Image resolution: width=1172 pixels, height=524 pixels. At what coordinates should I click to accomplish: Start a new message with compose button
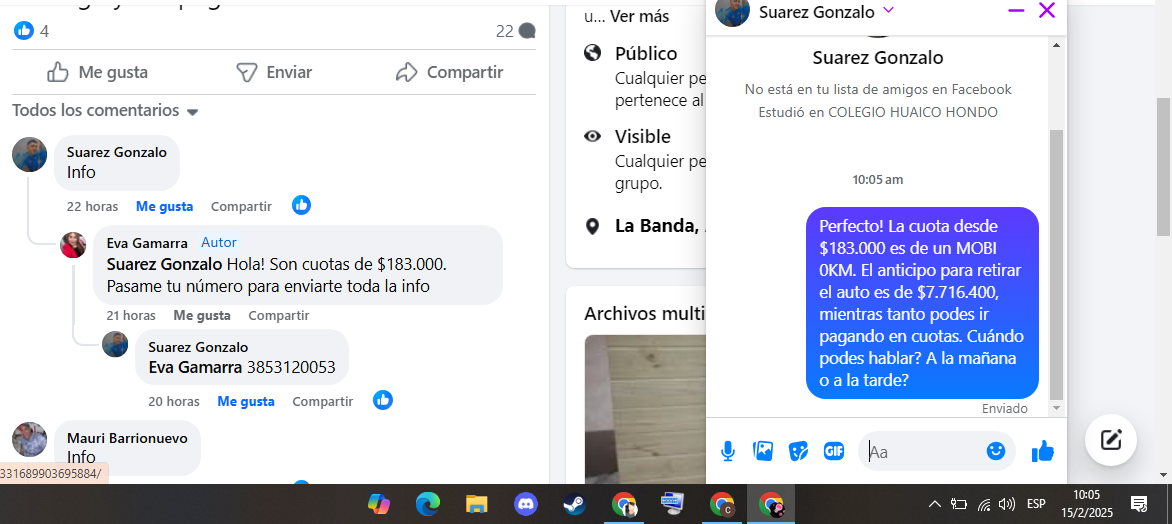[x=1110, y=440]
